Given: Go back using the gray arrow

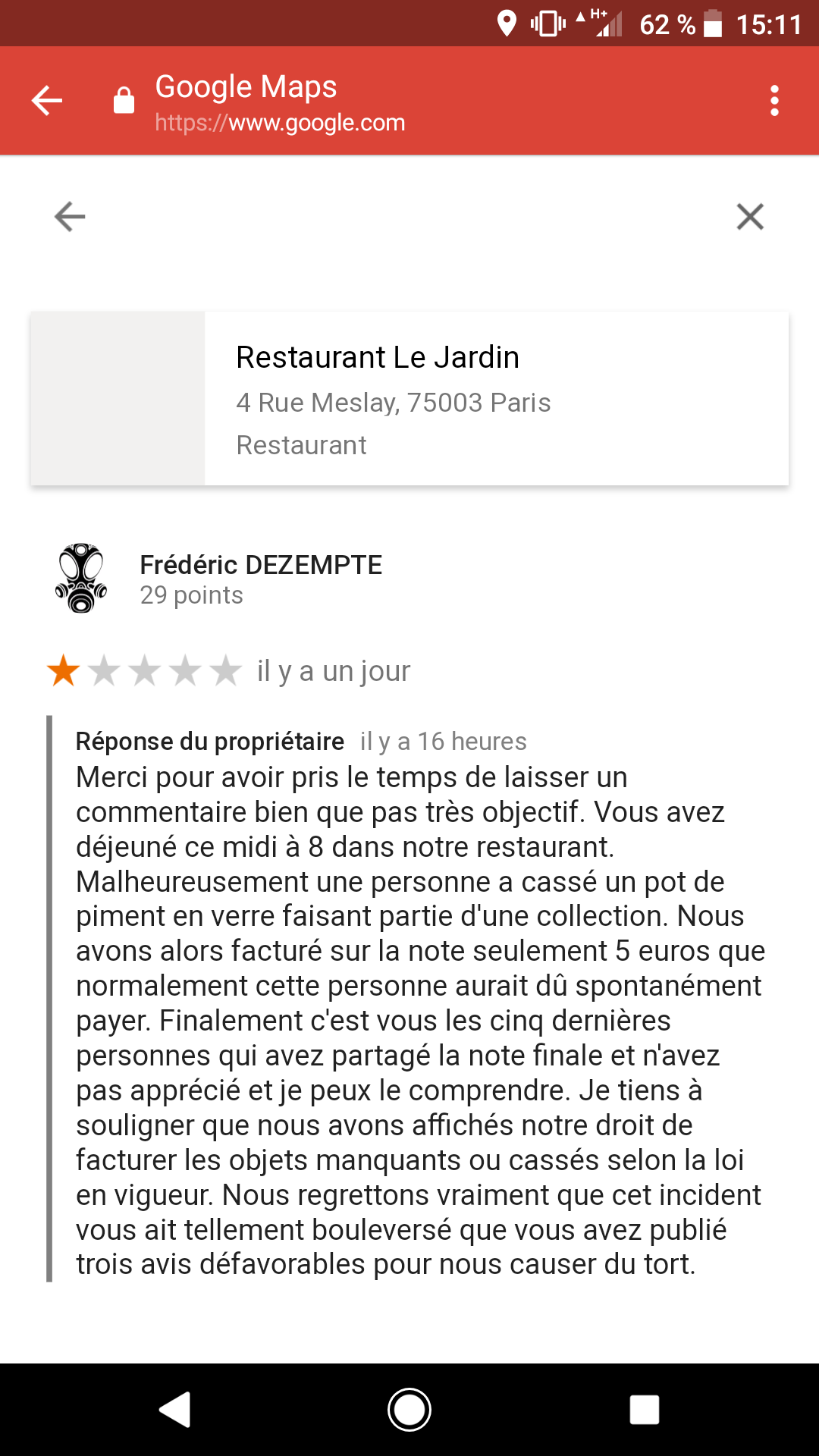Looking at the screenshot, I should click(70, 217).
